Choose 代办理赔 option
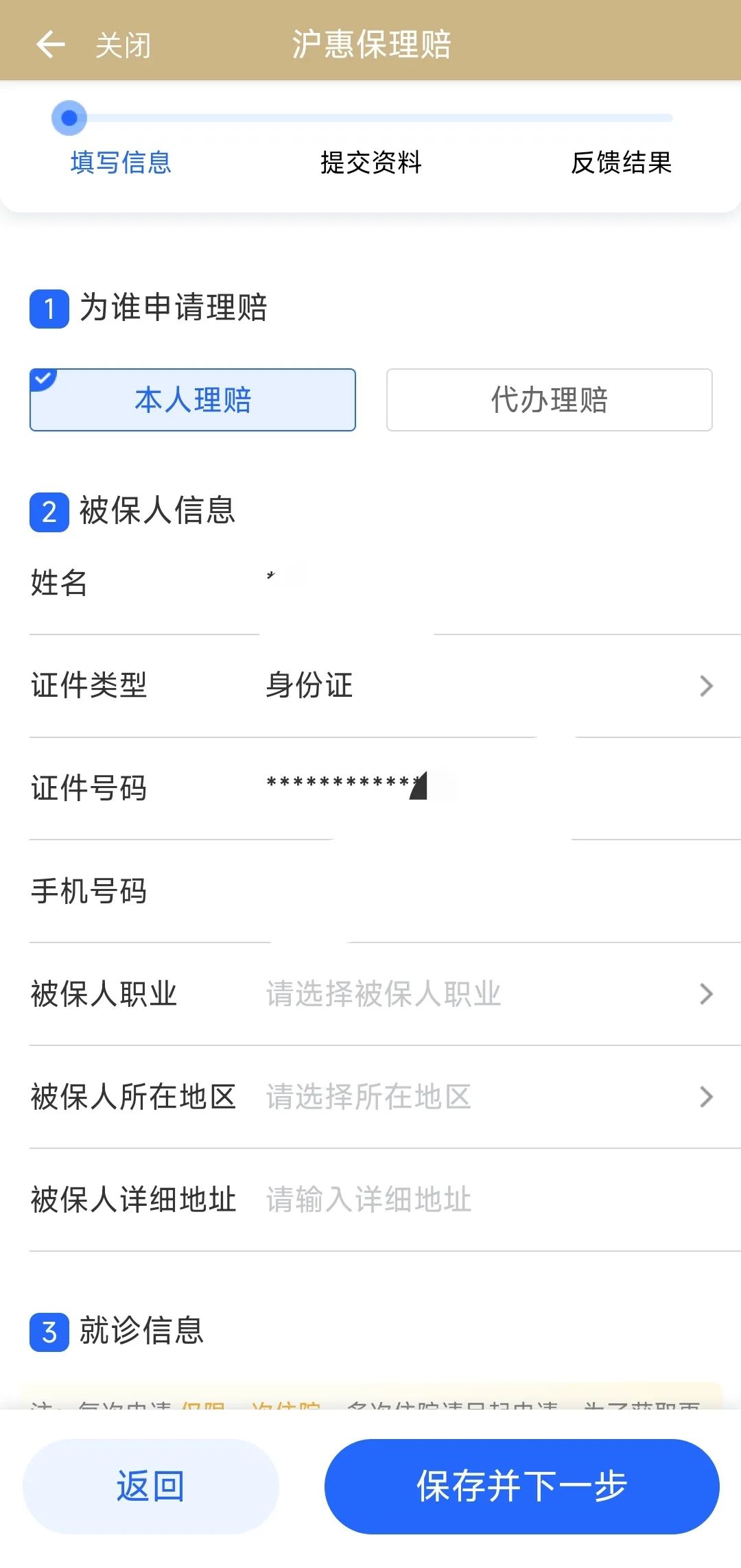 549,400
